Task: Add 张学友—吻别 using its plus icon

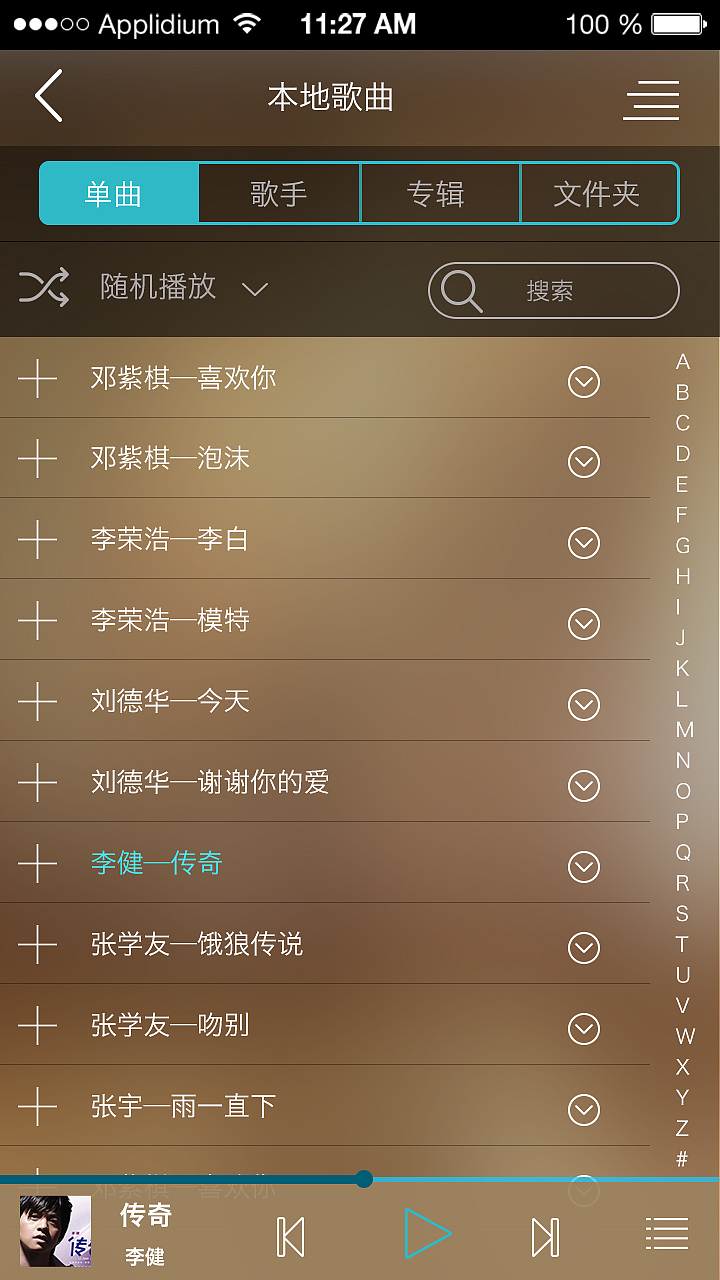Action: (37, 1028)
